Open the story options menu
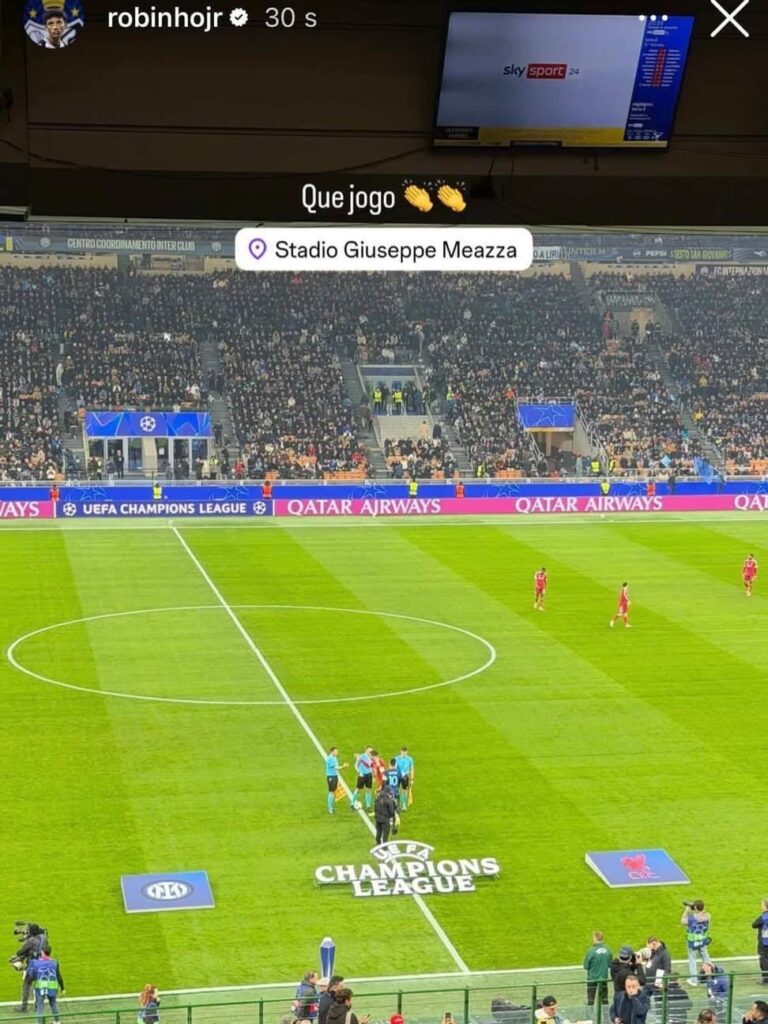The image size is (768, 1024). [x=653, y=18]
